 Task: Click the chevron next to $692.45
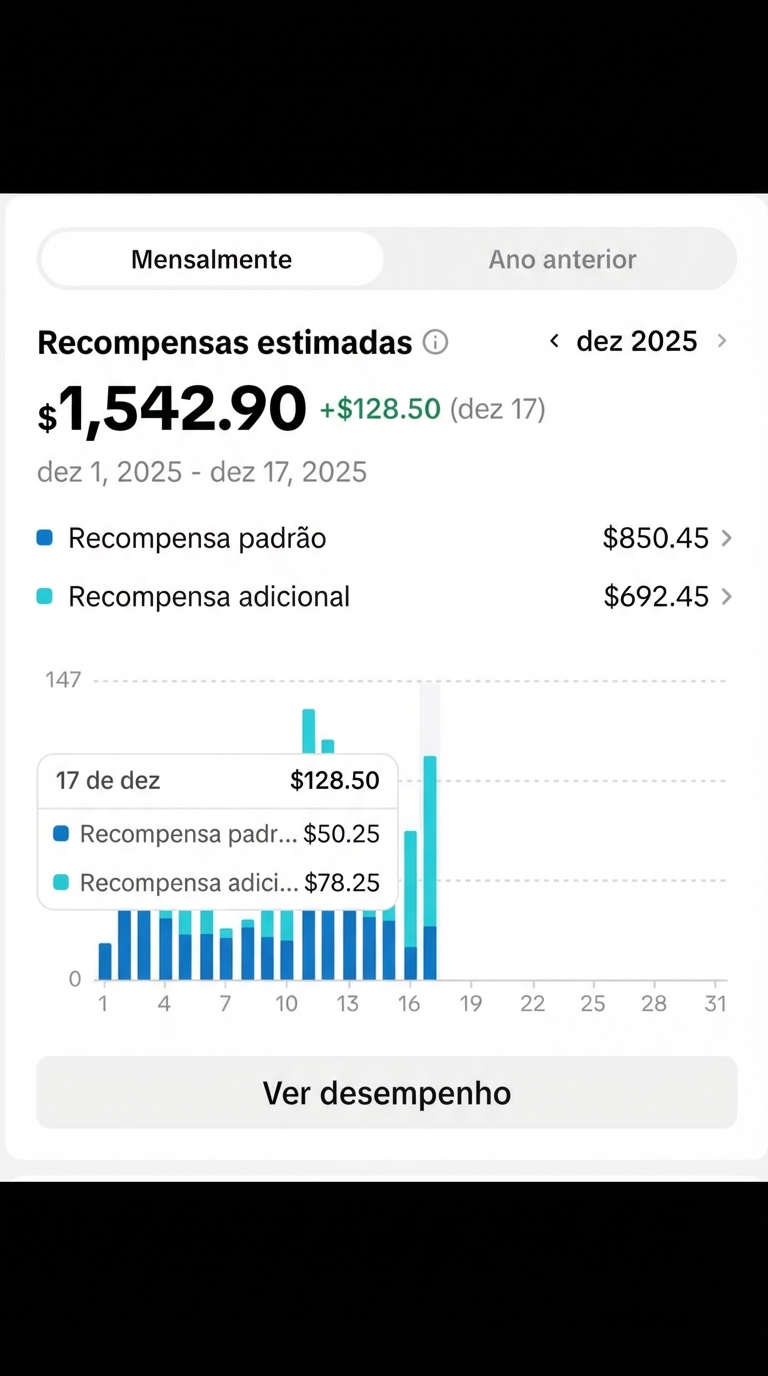pyautogui.click(x=729, y=596)
